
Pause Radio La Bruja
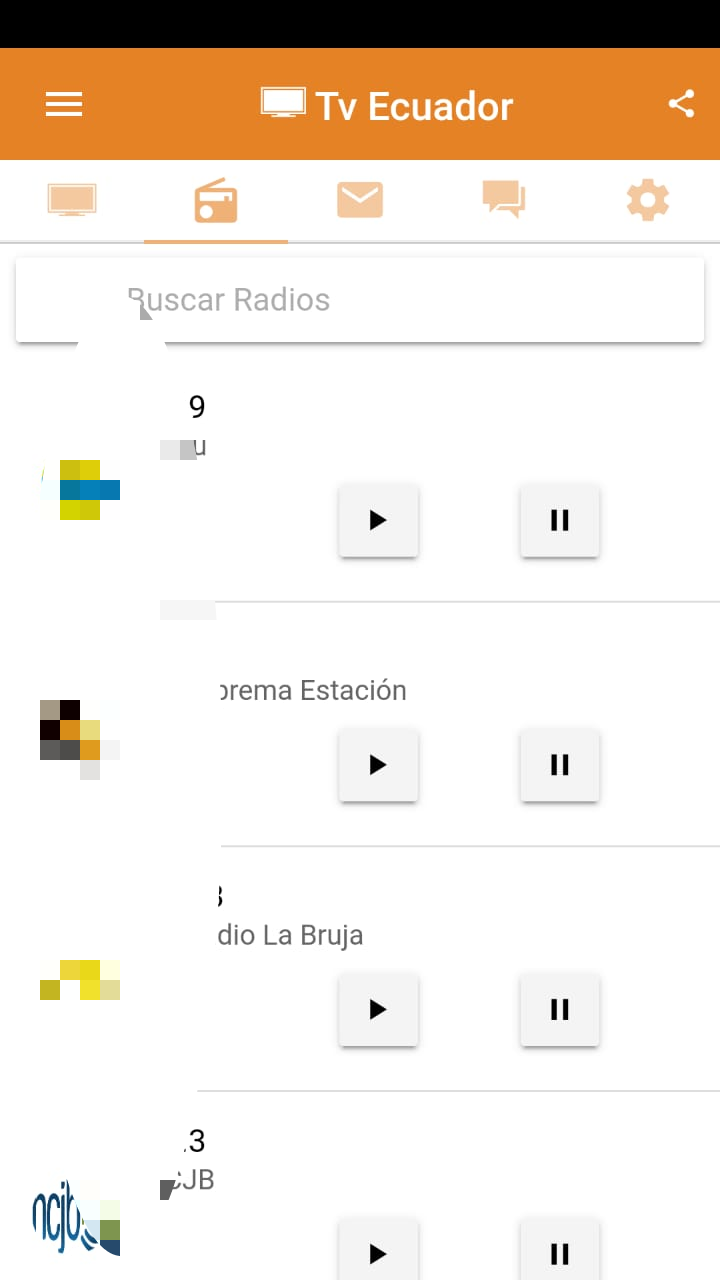click(x=560, y=1010)
